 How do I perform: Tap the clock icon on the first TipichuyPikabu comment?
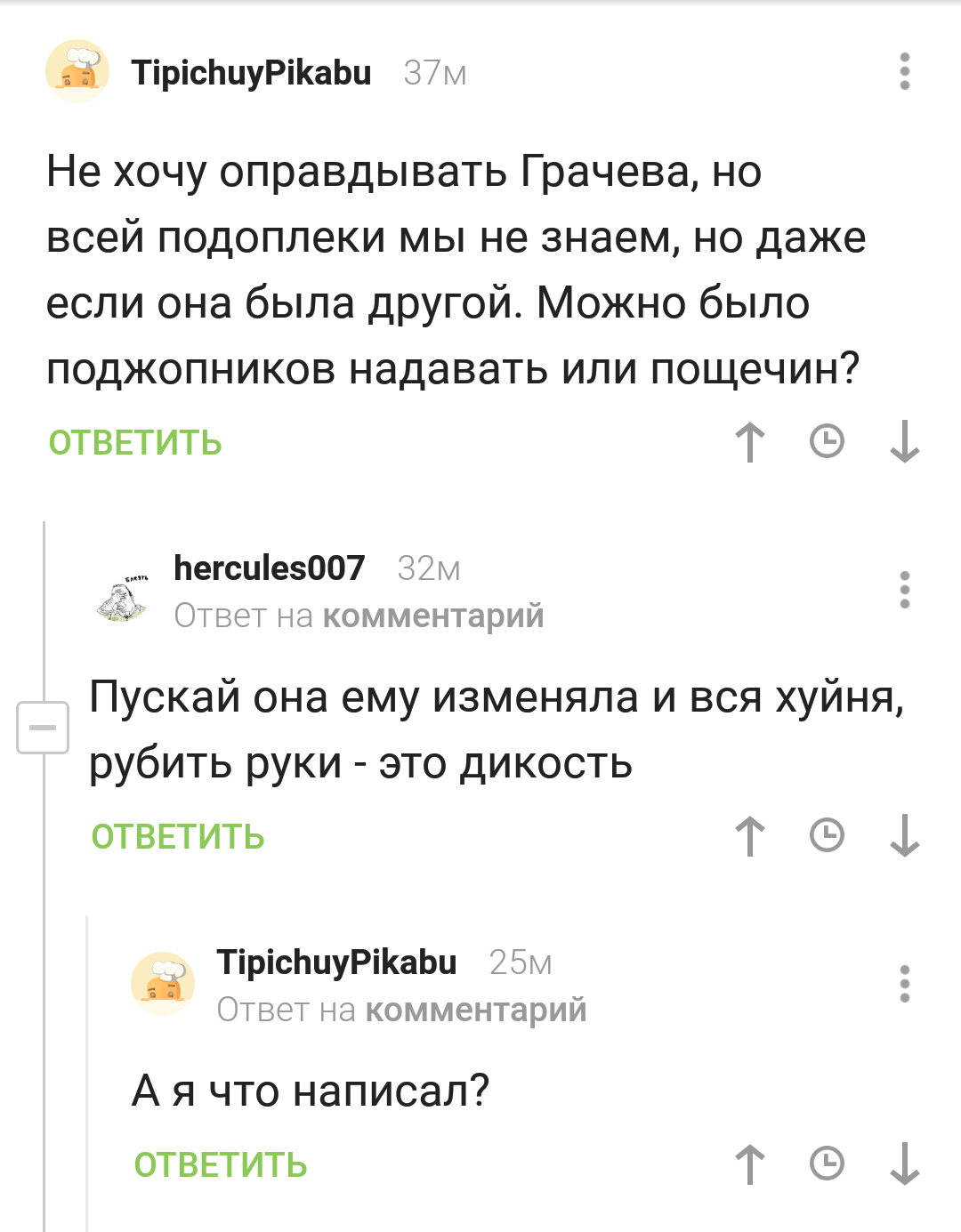(x=827, y=442)
